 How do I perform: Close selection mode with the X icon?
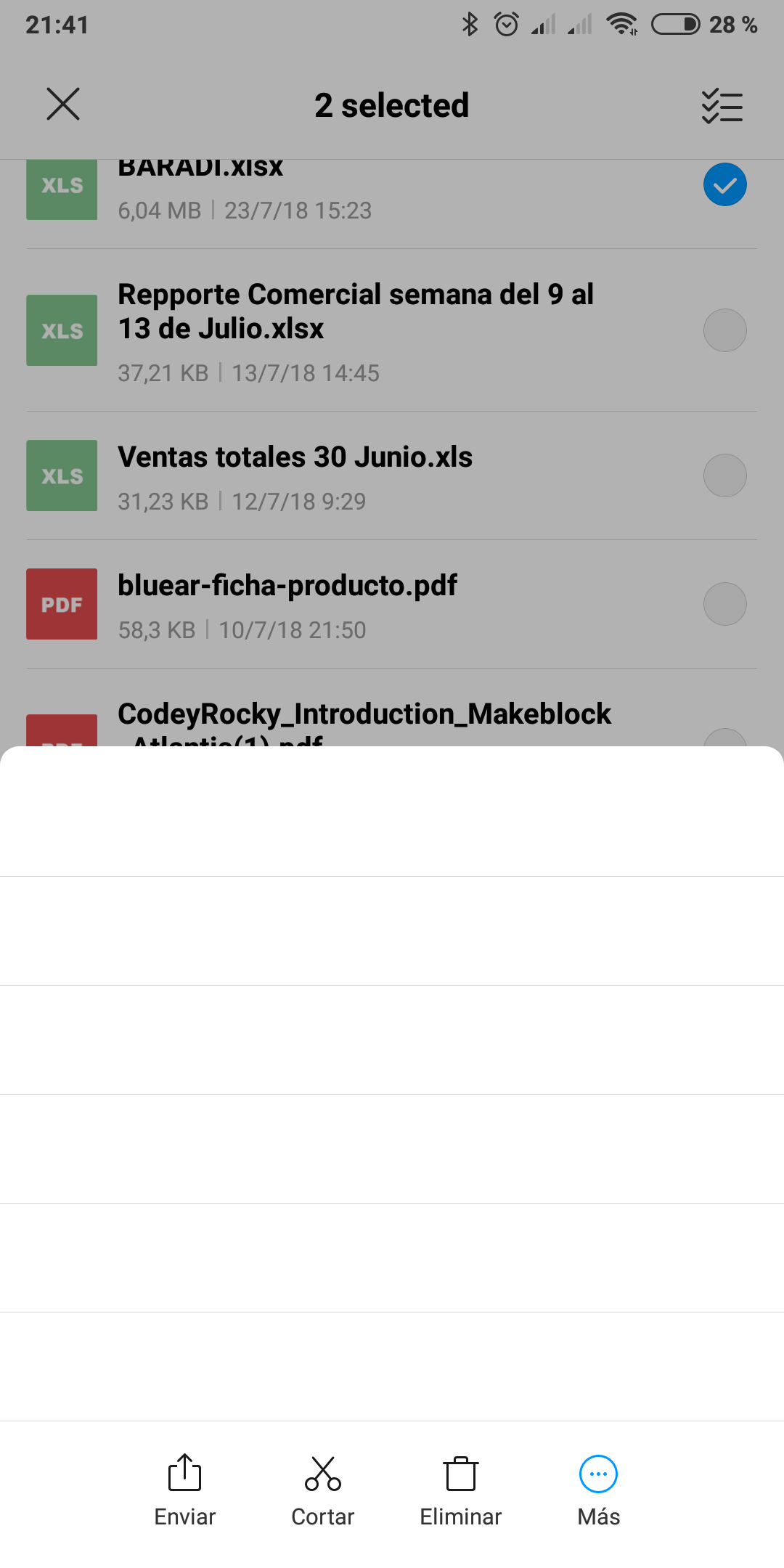point(63,104)
